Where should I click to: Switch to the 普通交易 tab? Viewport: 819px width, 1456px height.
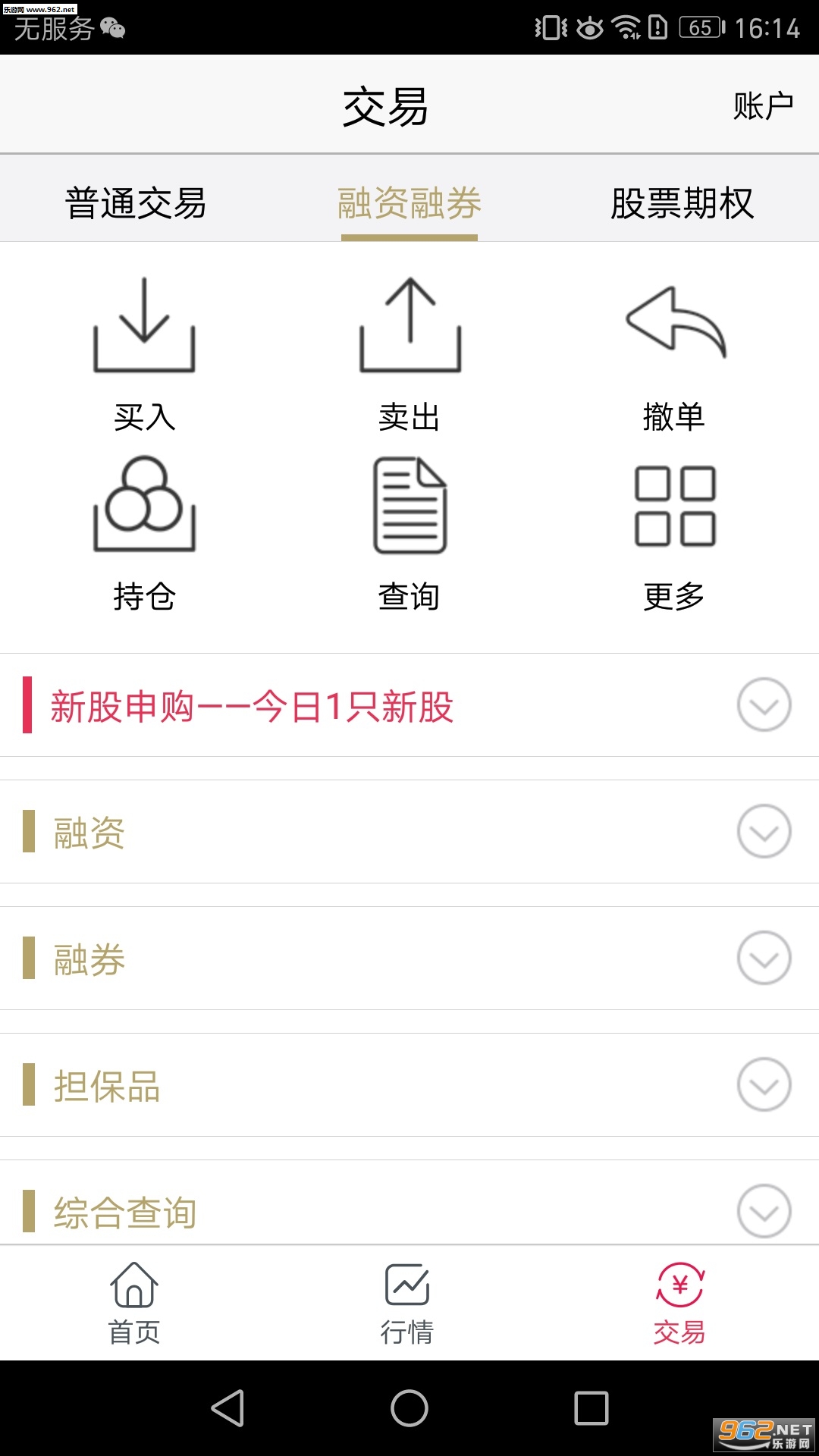pyautogui.click(x=136, y=203)
